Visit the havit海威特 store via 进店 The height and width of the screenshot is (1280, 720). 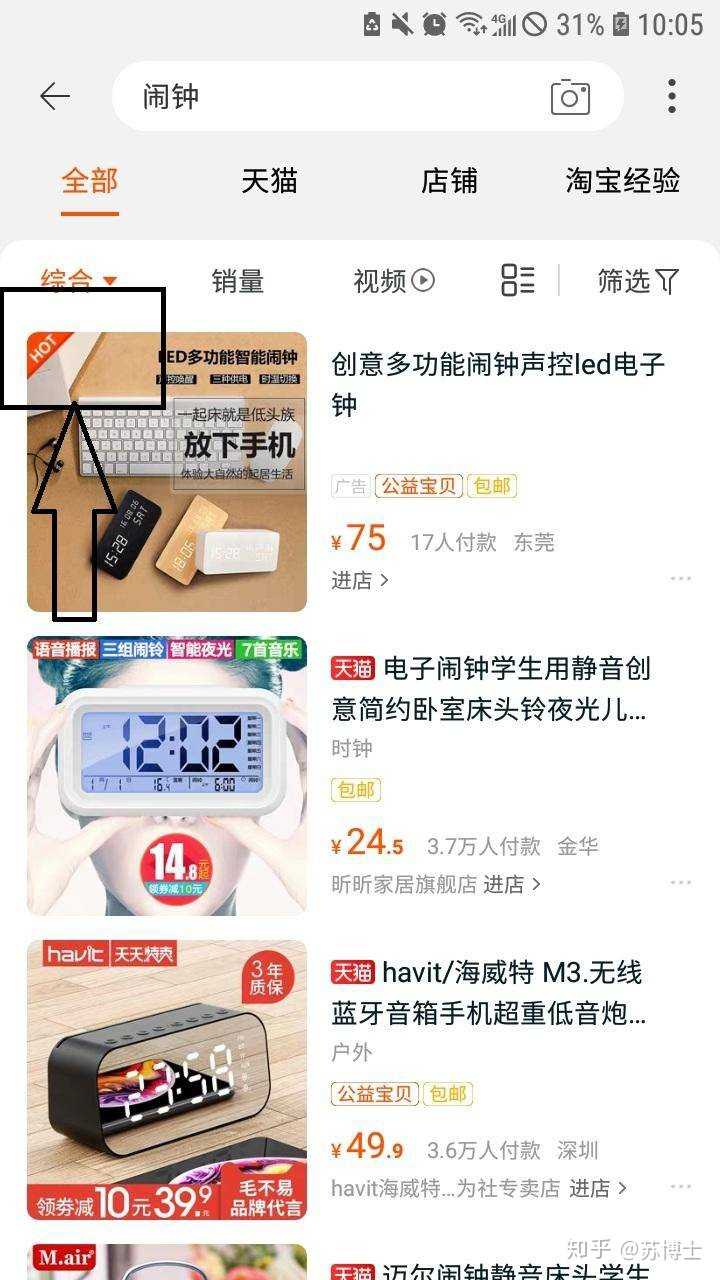click(x=598, y=1188)
